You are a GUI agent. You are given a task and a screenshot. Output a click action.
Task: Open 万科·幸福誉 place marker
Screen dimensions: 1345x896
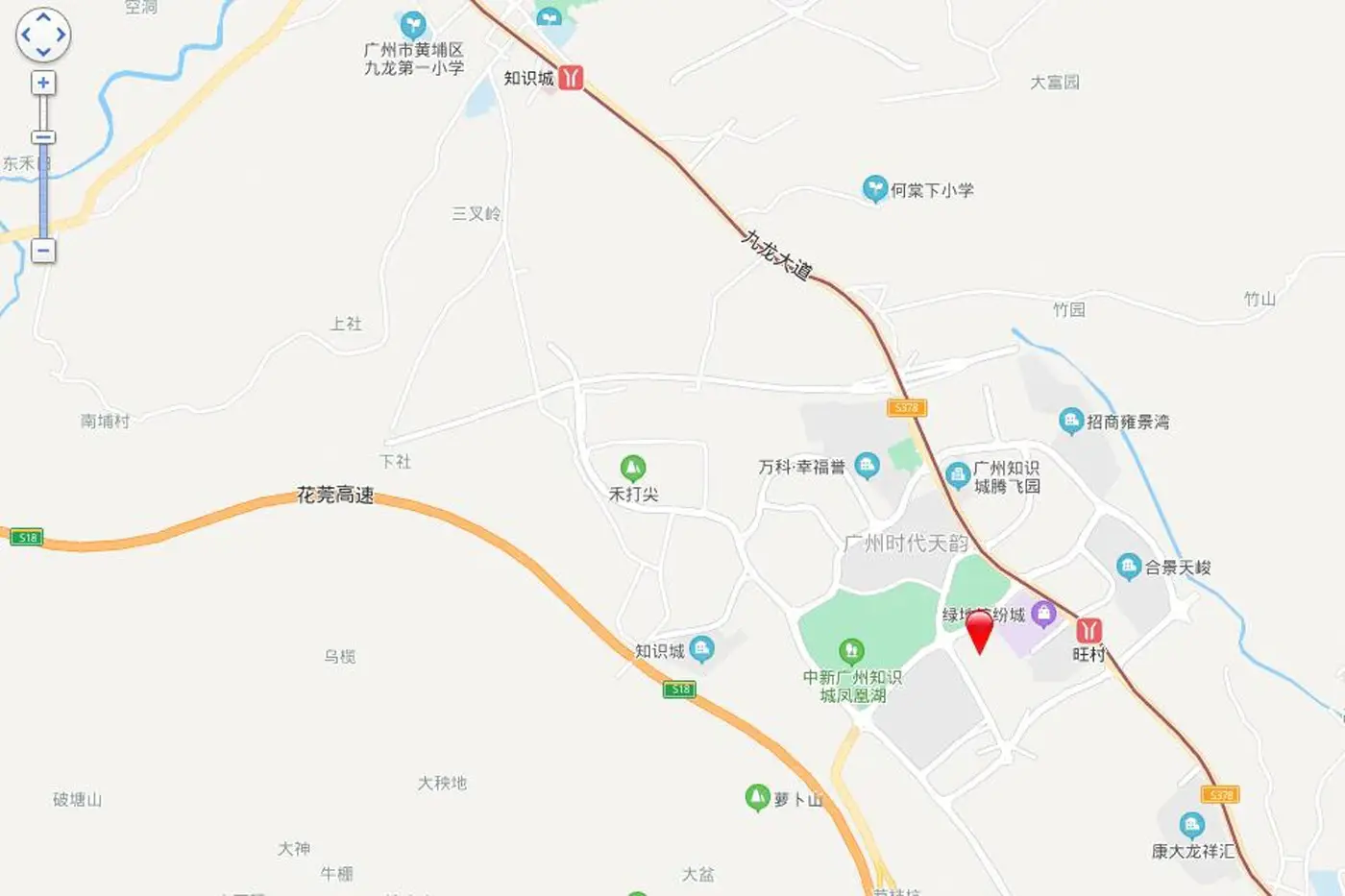pyautogui.click(x=867, y=467)
